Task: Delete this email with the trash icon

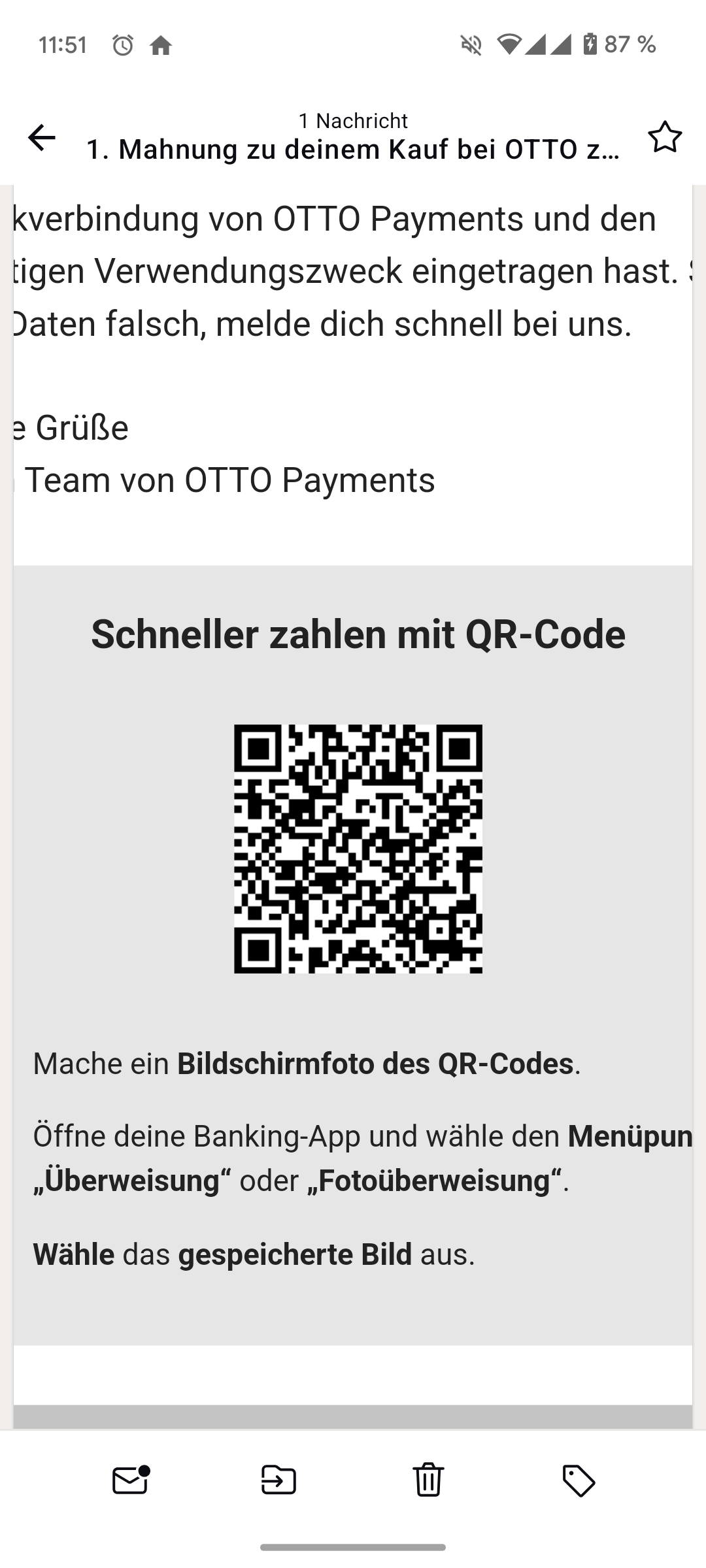Action: pyautogui.click(x=428, y=1480)
